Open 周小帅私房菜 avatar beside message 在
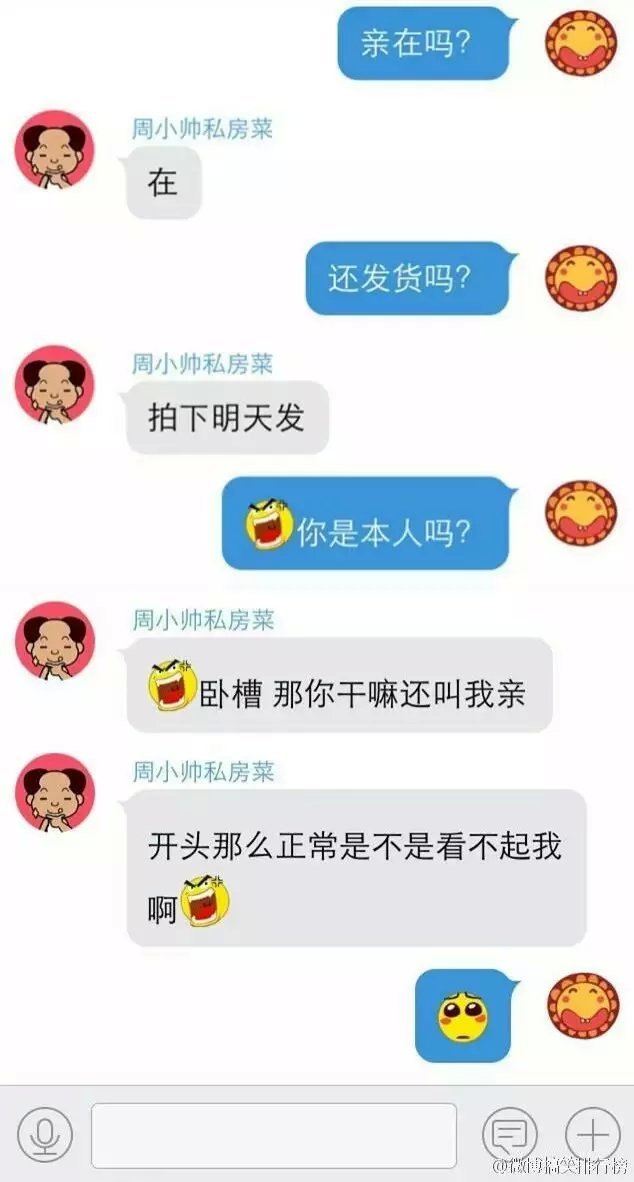 tap(54, 151)
